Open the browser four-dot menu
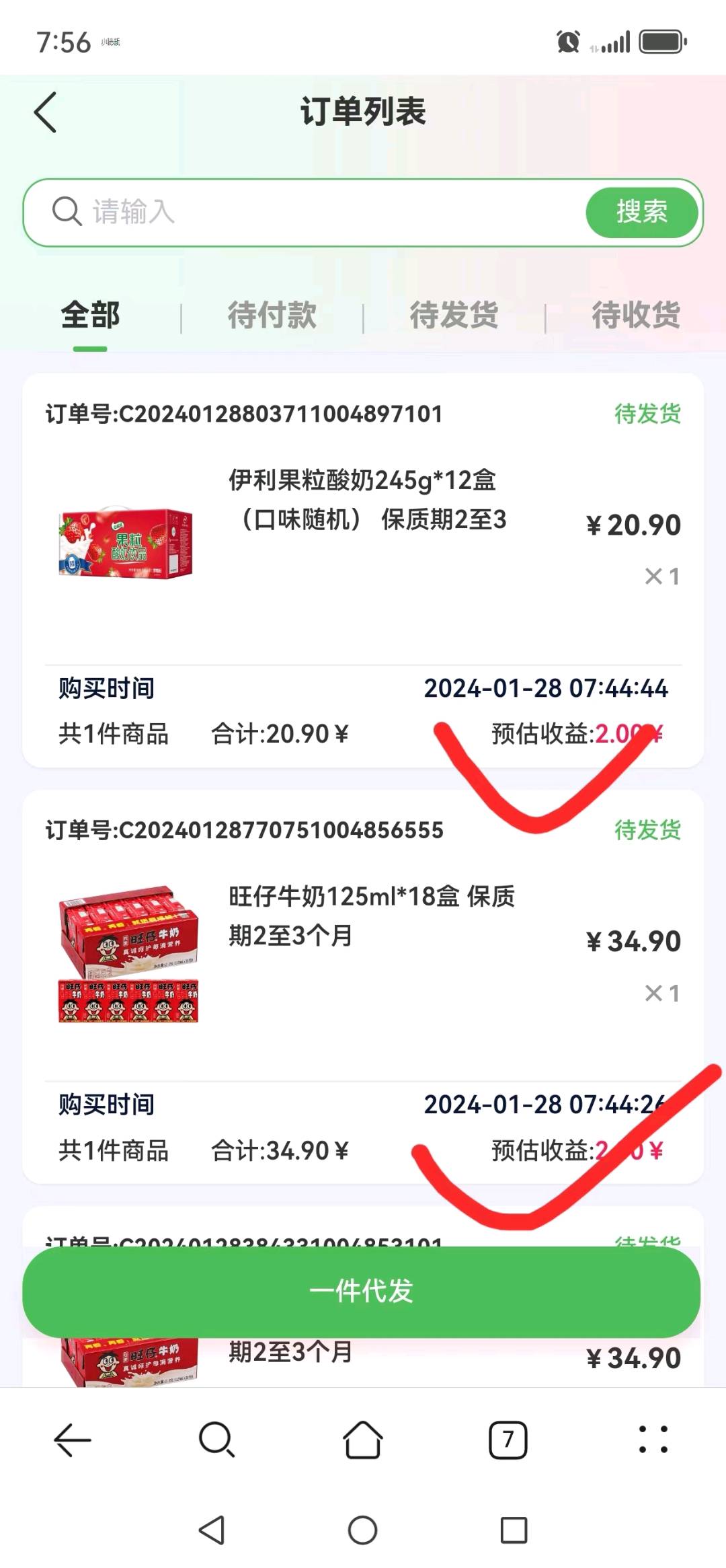Image resolution: width=726 pixels, height=1568 pixels. (x=653, y=1440)
